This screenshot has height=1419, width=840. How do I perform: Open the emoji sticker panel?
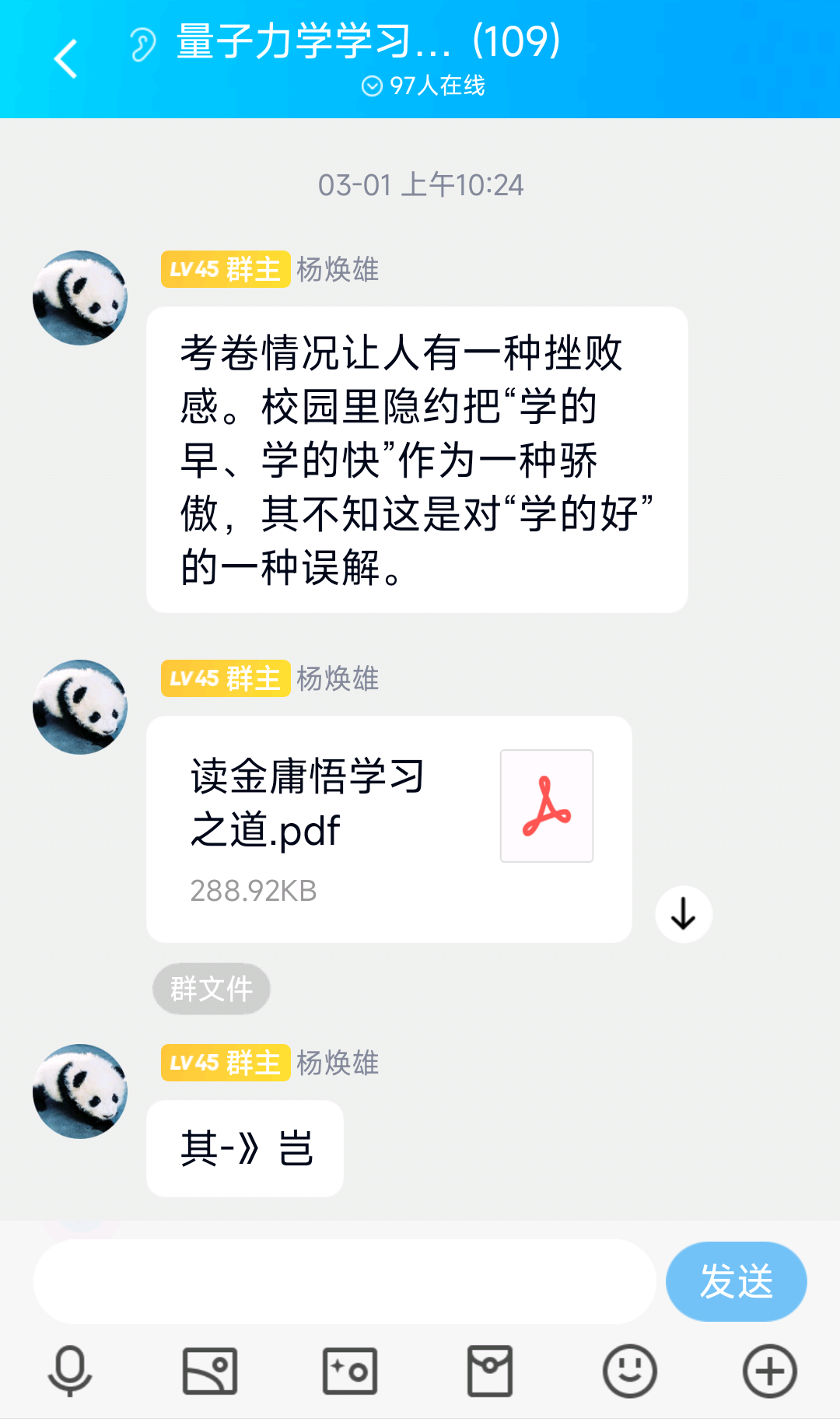[630, 1371]
